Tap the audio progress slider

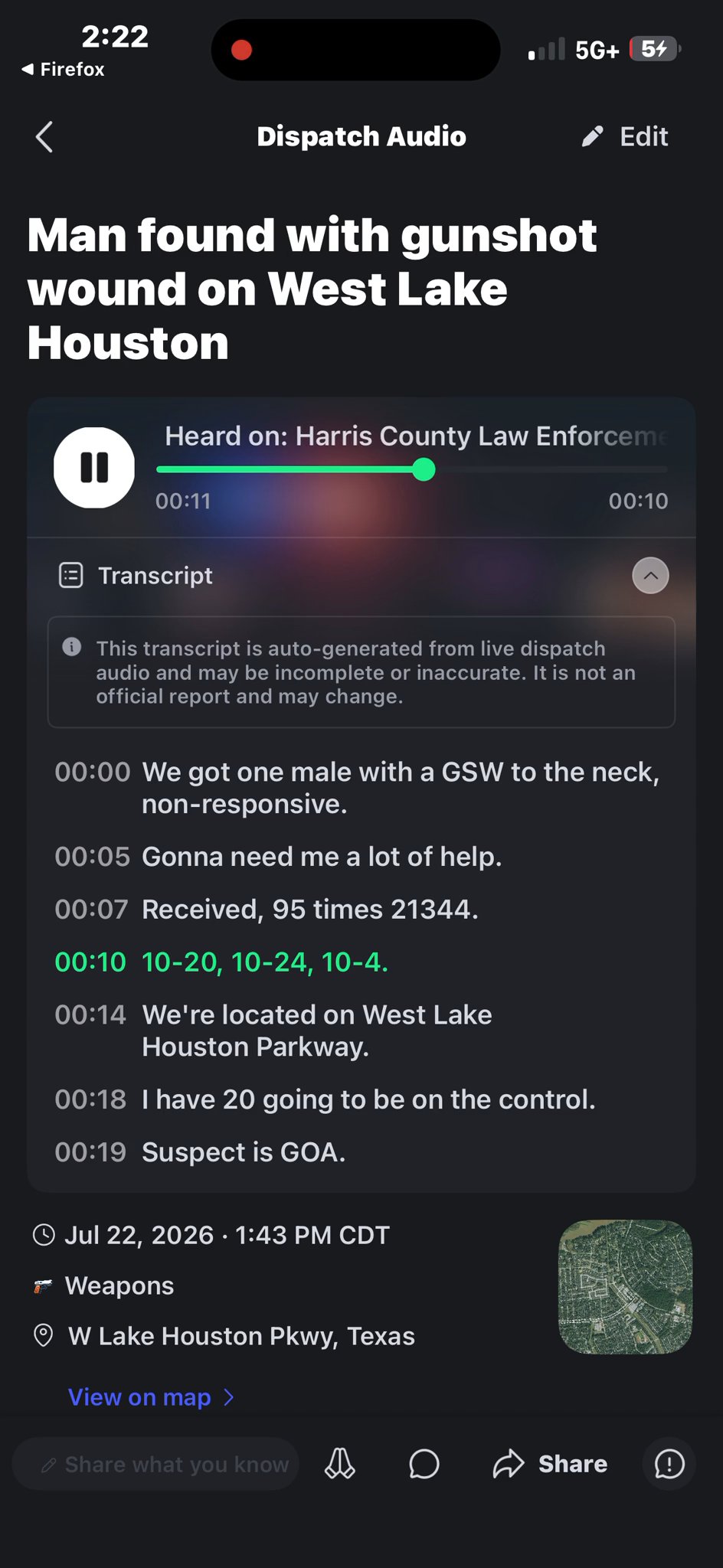pos(411,469)
